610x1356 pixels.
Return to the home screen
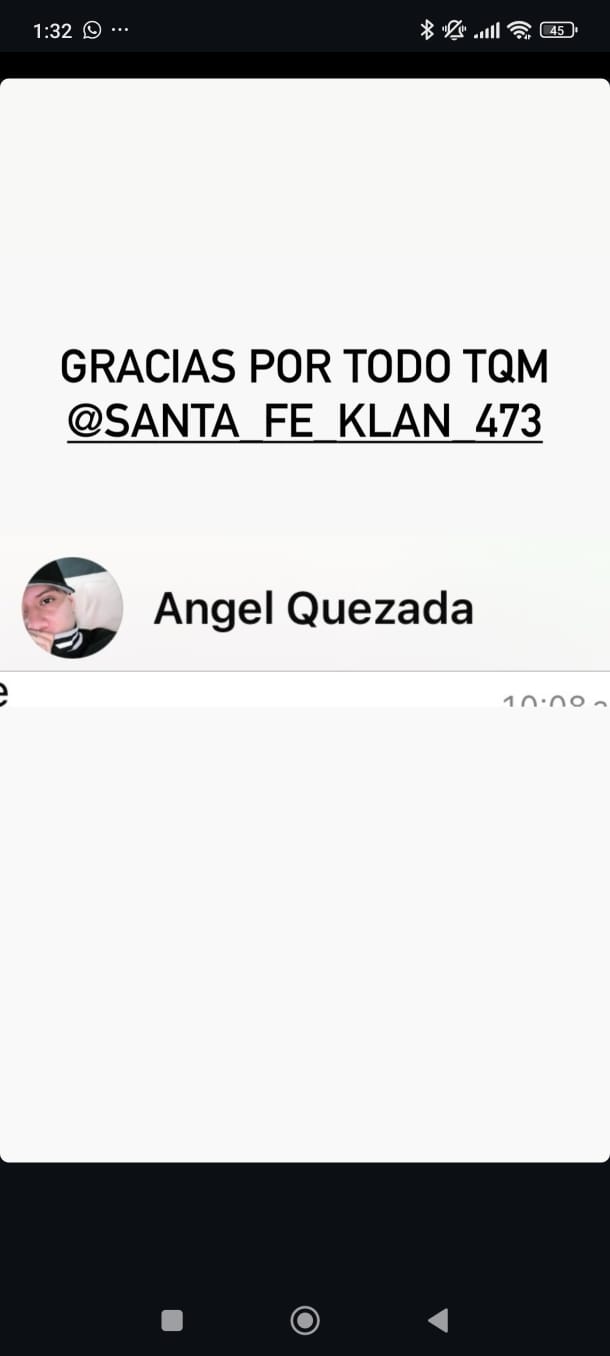click(x=305, y=1320)
